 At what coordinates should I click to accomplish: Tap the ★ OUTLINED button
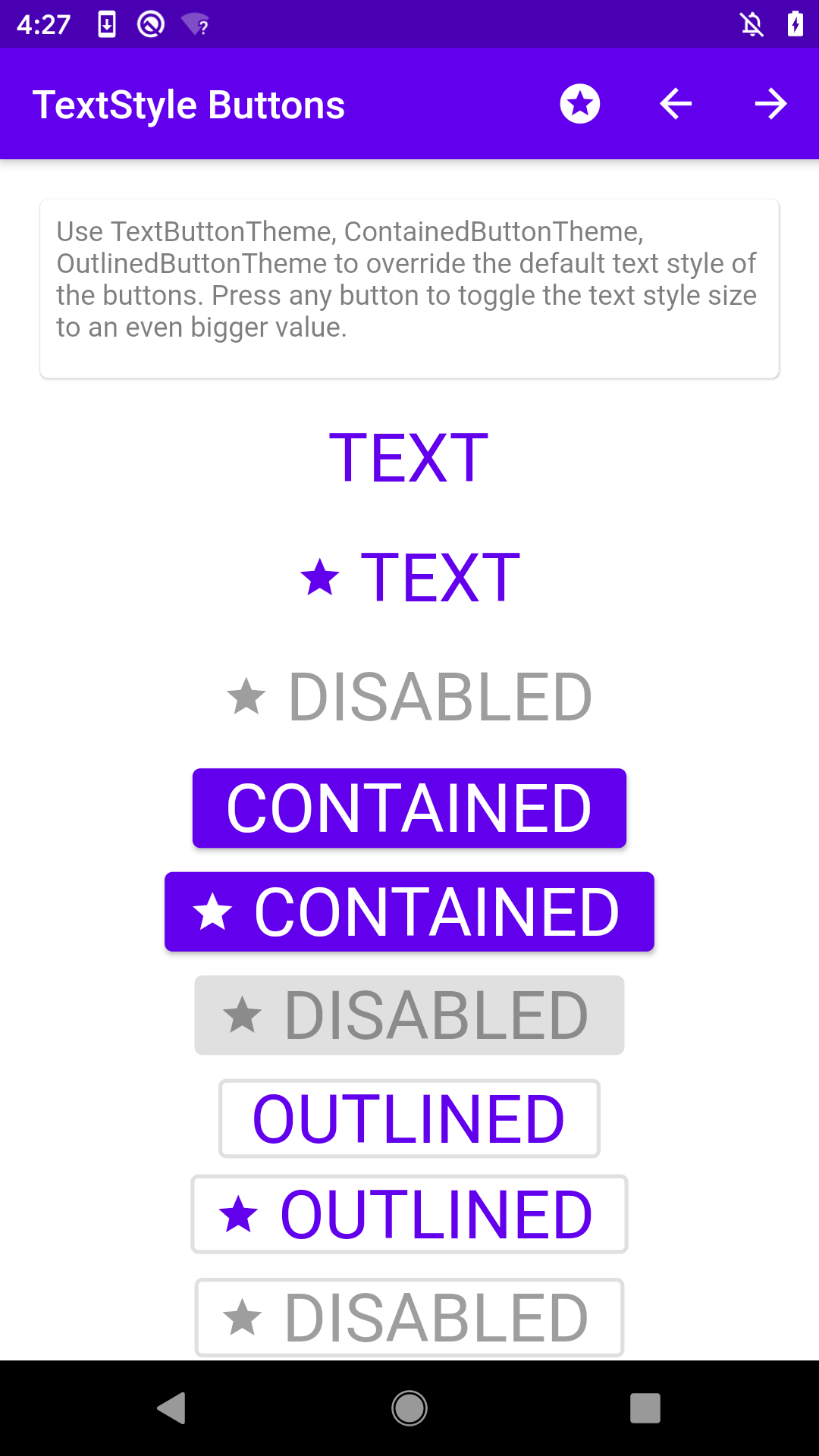pos(409,1214)
